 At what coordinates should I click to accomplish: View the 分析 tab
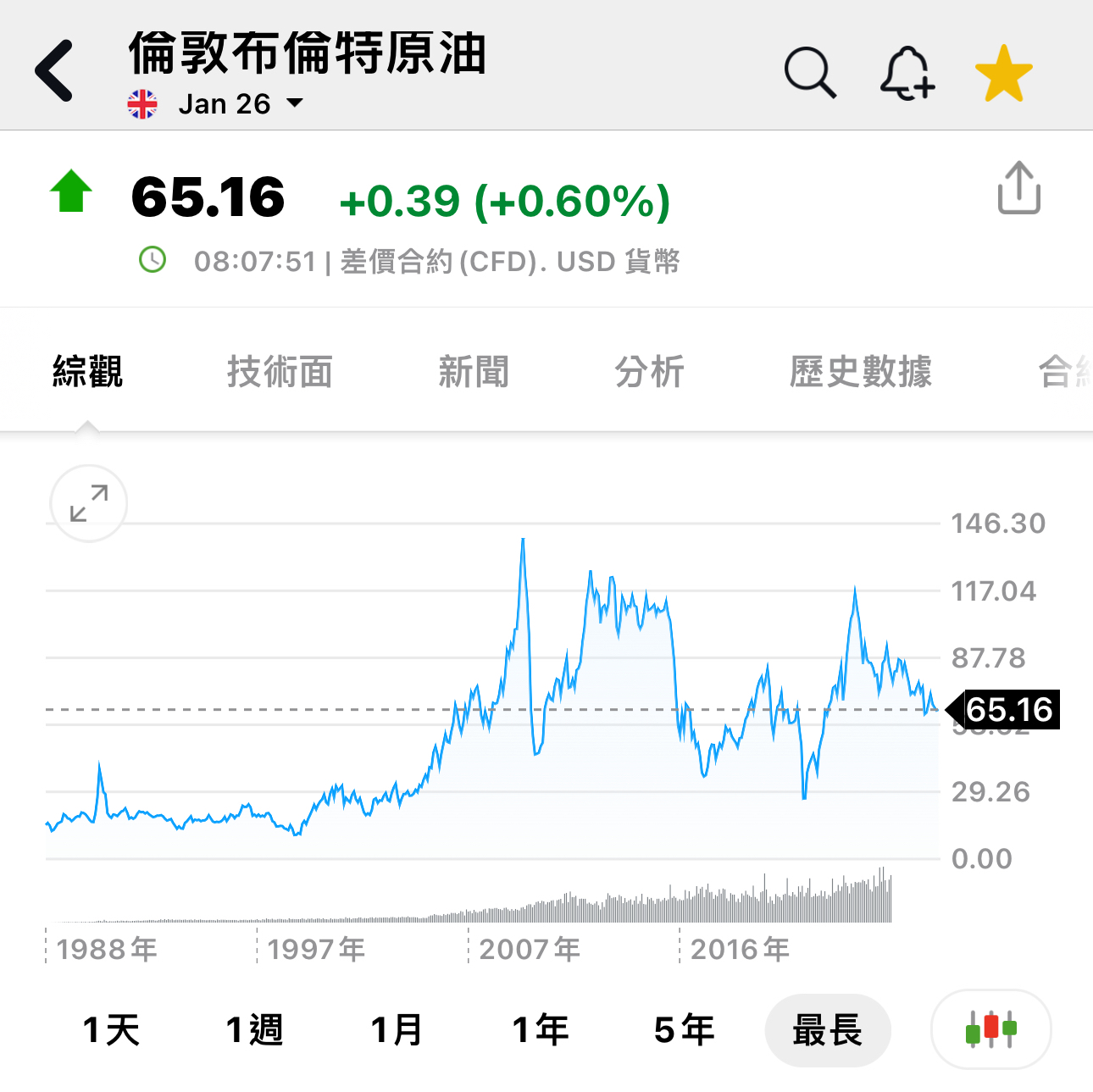click(650, 372)
